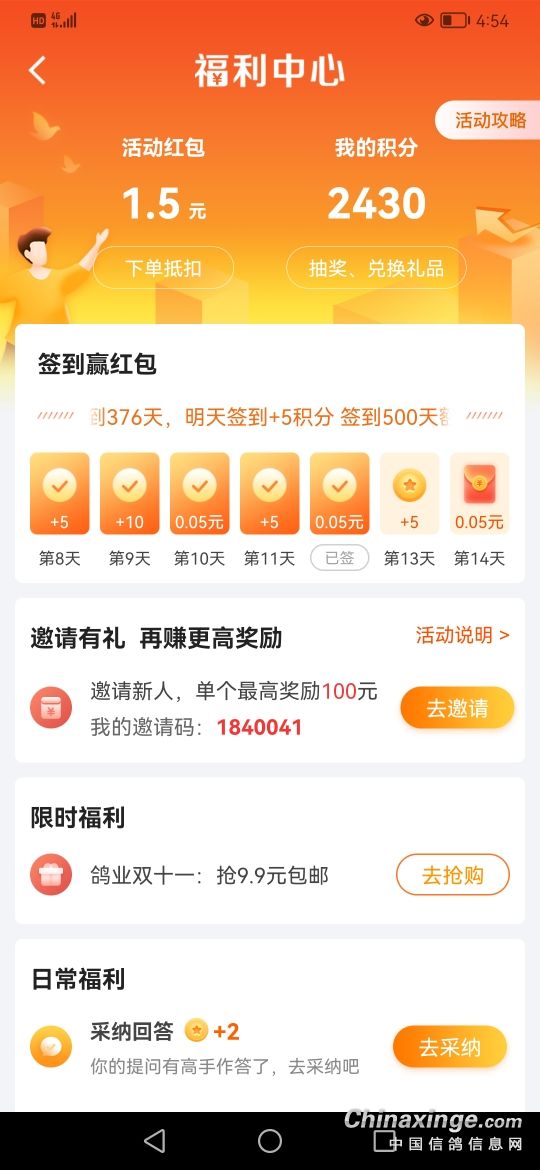
Task: Open 抽奖、兑换礼品
Action: coord(376,268)
